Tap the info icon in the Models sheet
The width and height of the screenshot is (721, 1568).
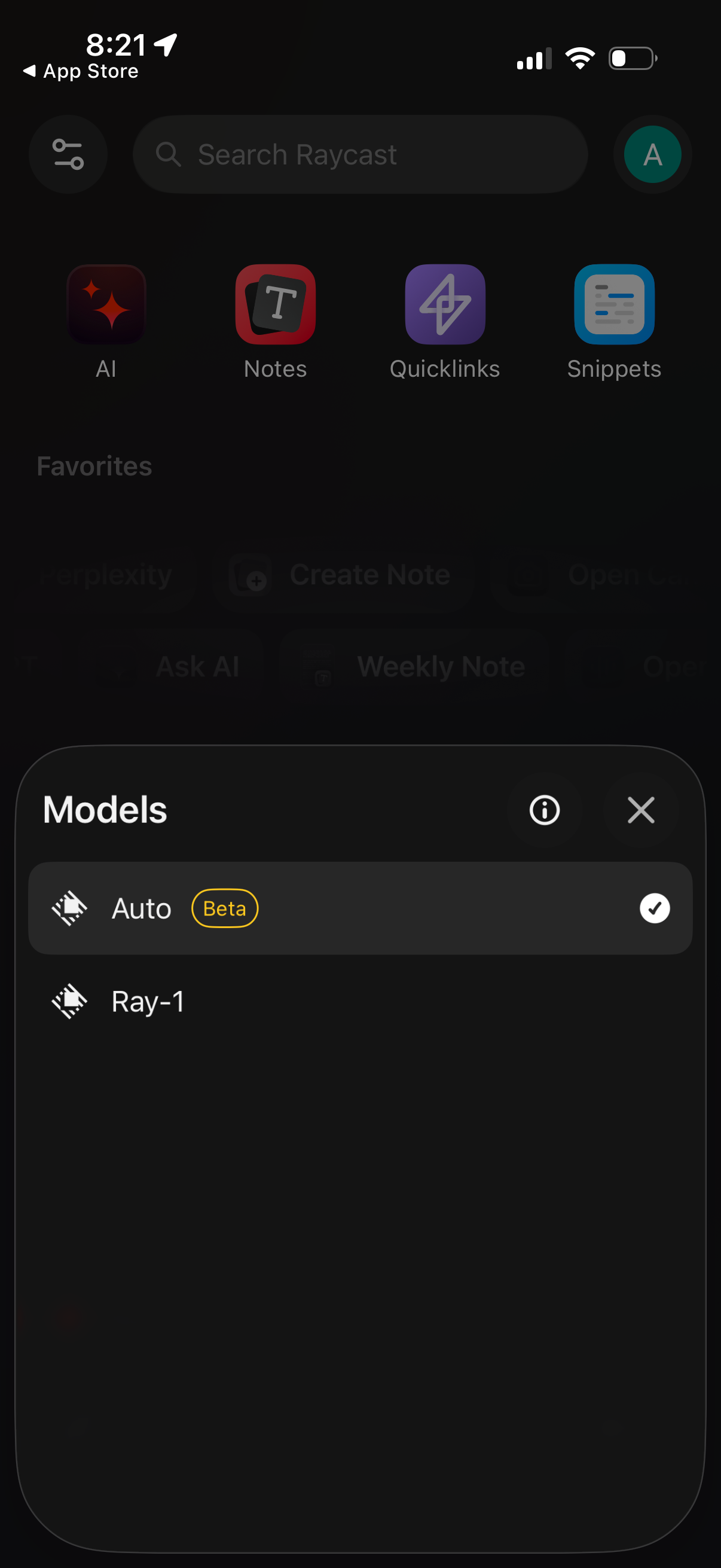tap(543, 810)
